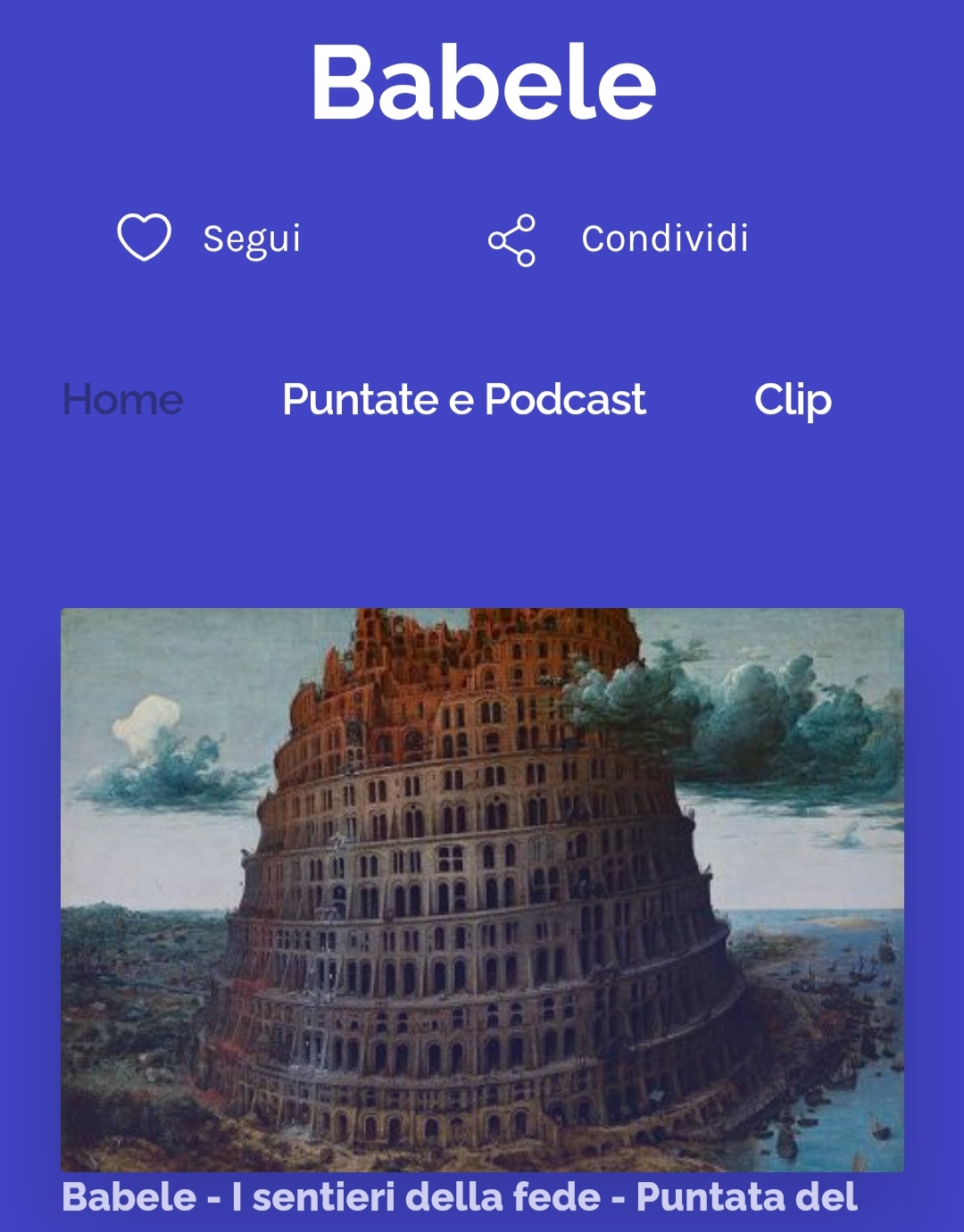Switch to the Home tab
The height and width of the screenshot is (1232, 964).
[123, 399]
